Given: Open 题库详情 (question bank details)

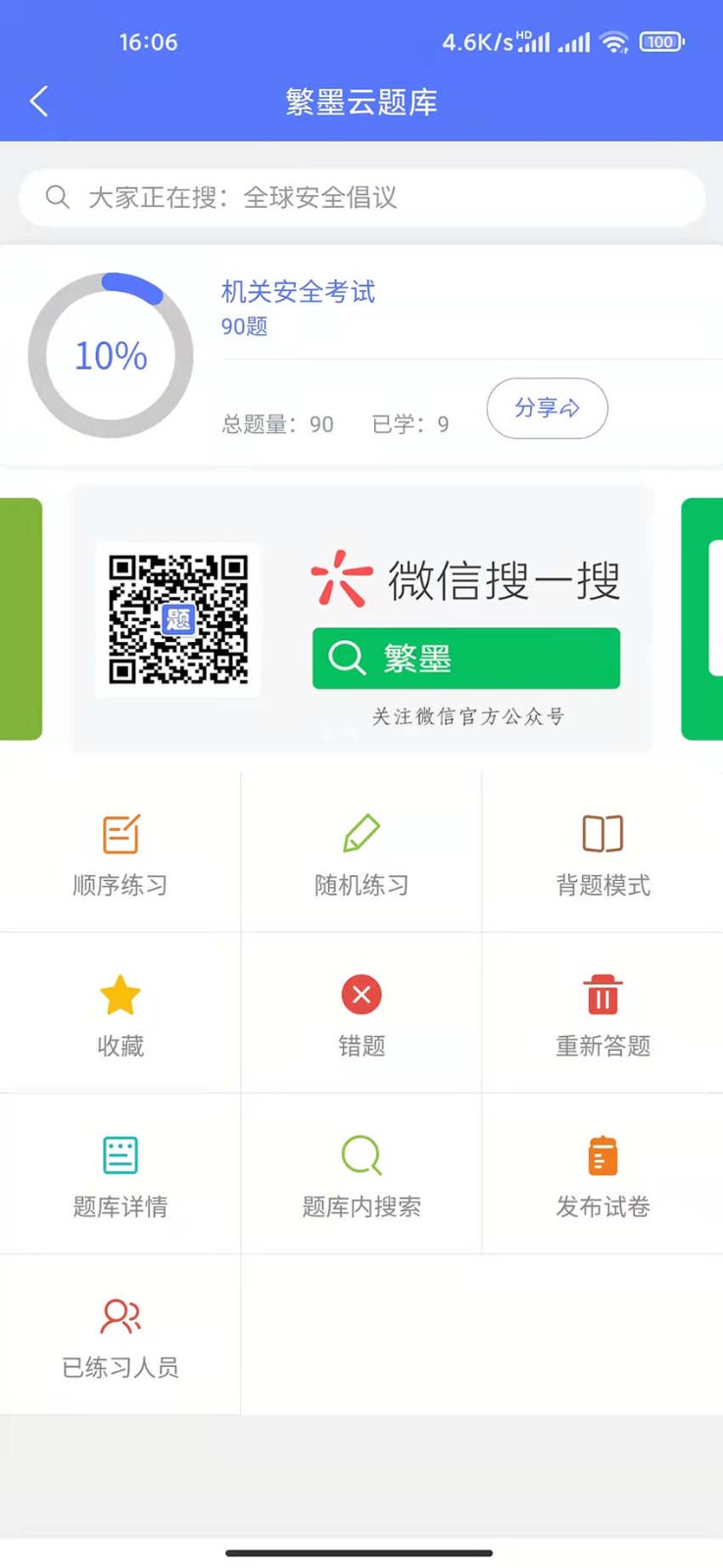Looking at the screenshot, I should pyautogui.click(x=120, y=1173).
